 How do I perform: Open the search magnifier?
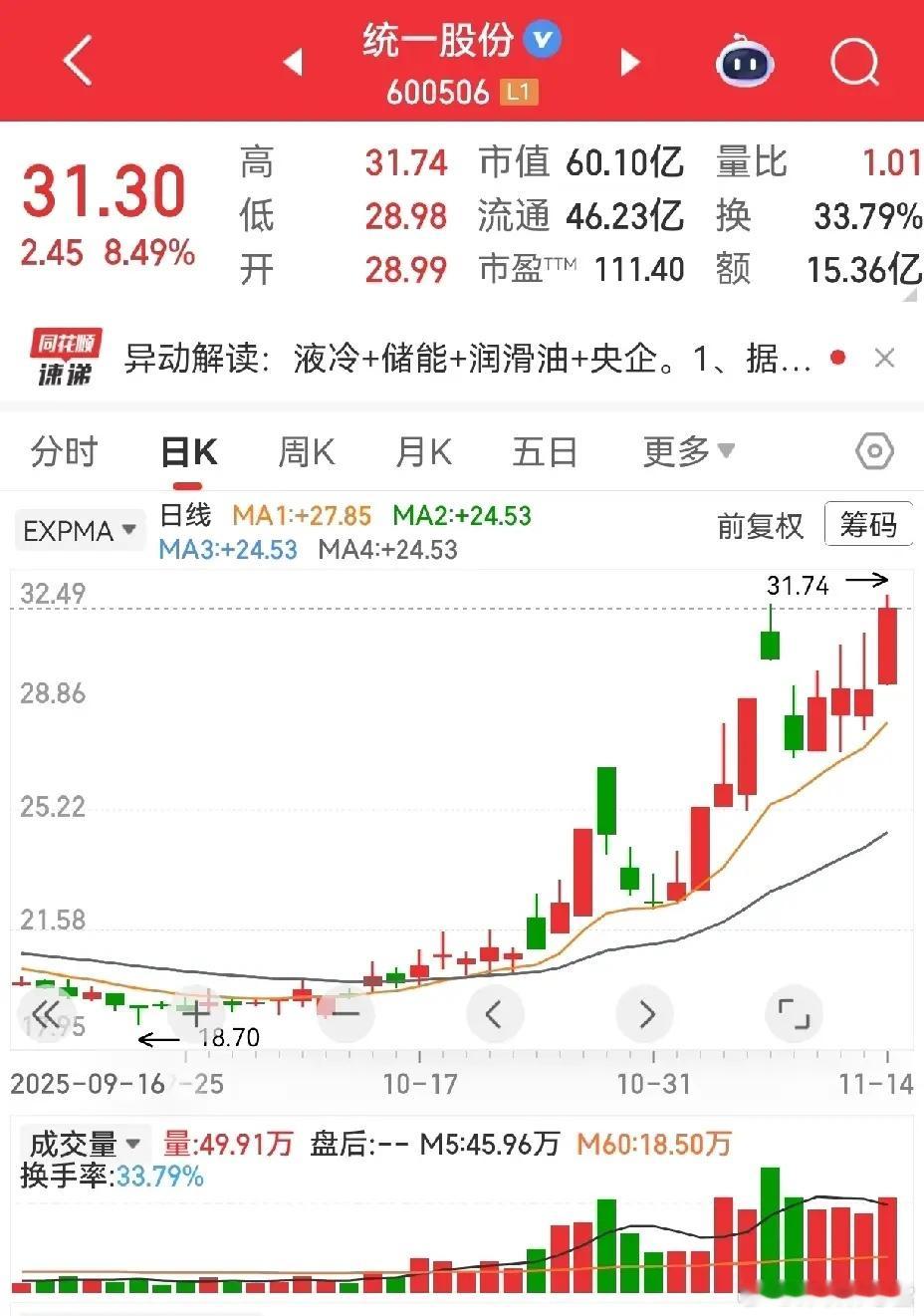[855, 63]
